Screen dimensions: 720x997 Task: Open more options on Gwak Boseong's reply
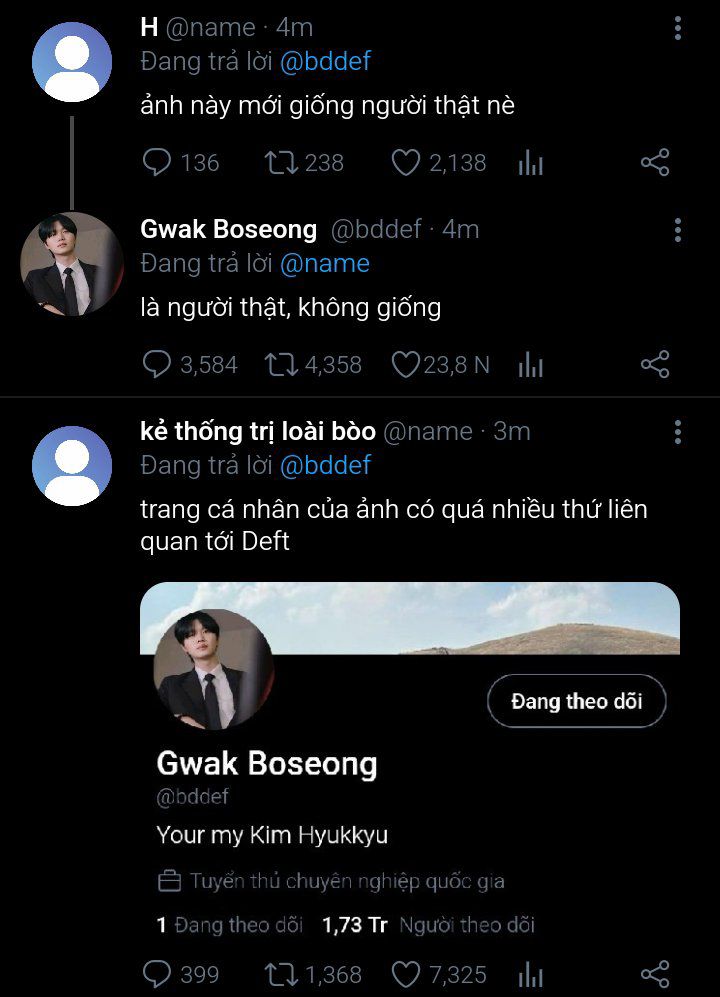click(x=678, y=230)
